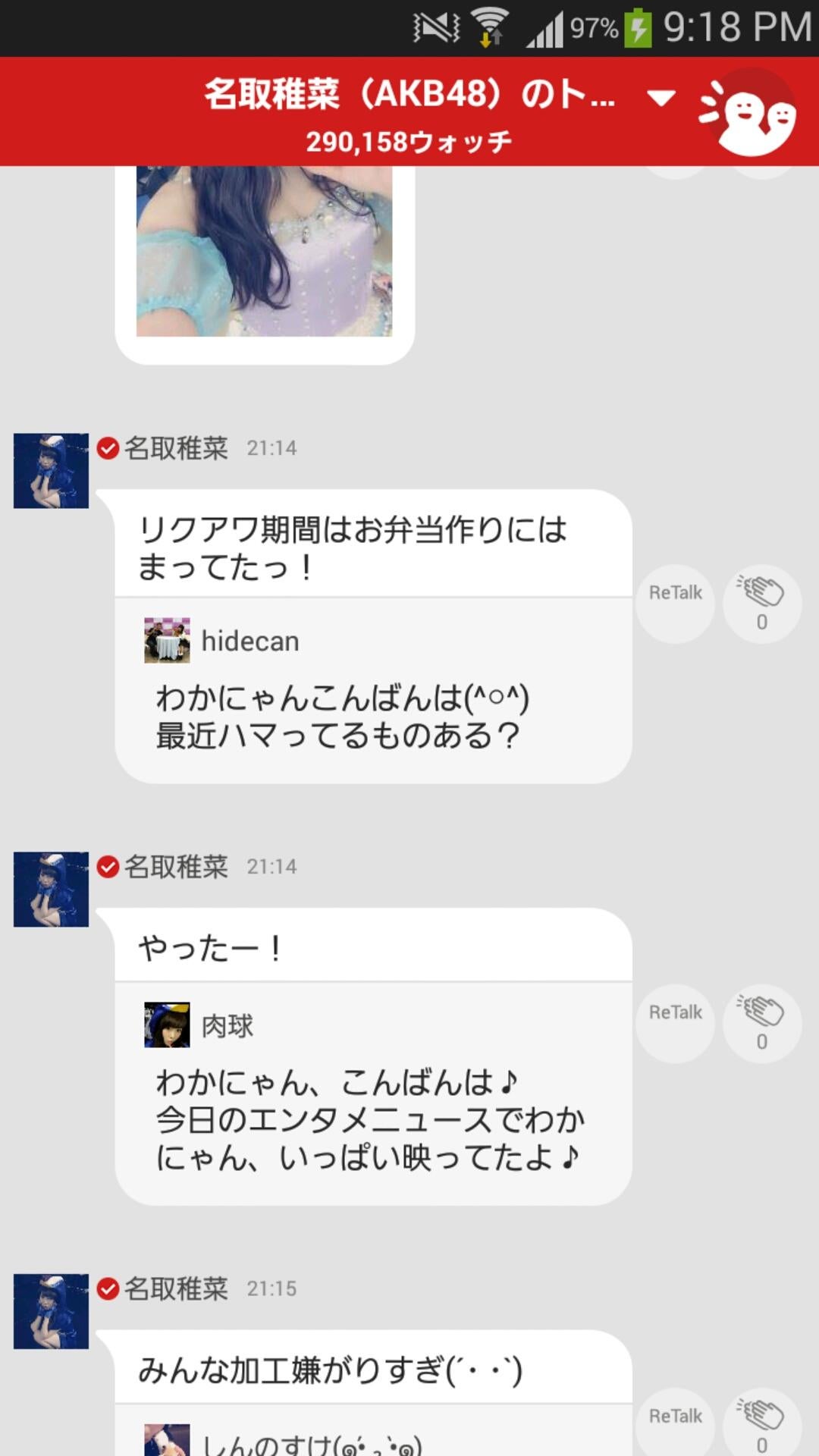The image size is (819, 1456).
Task: Open hidecan's profile picture icon
Action: [x=168, y=641]
